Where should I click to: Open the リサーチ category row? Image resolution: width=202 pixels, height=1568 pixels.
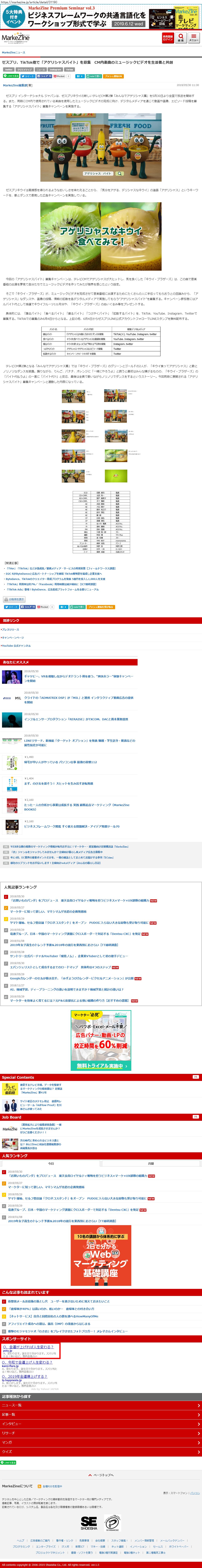[x=101, y=1433]
